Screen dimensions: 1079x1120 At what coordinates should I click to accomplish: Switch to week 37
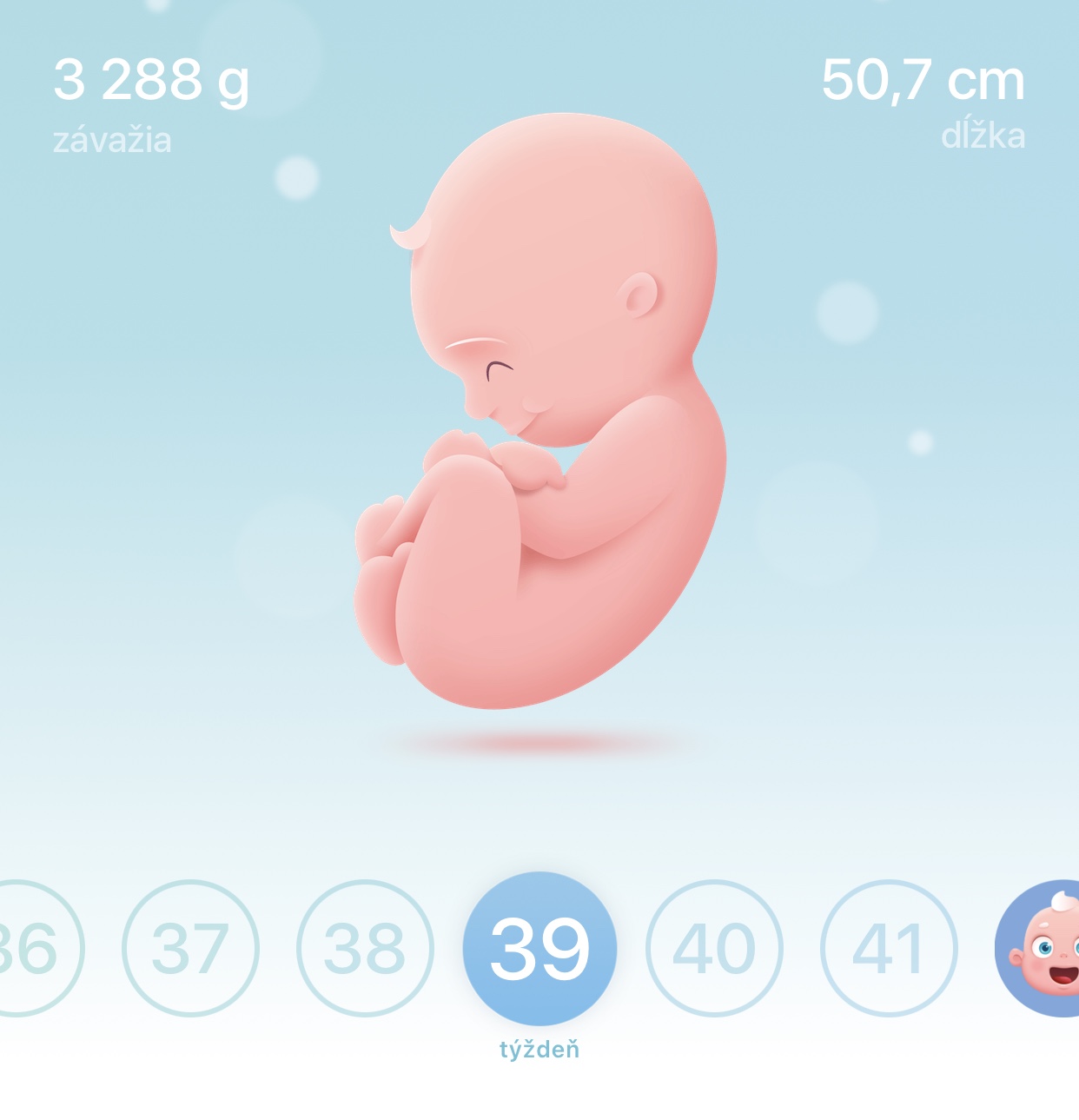coord(190,948)
